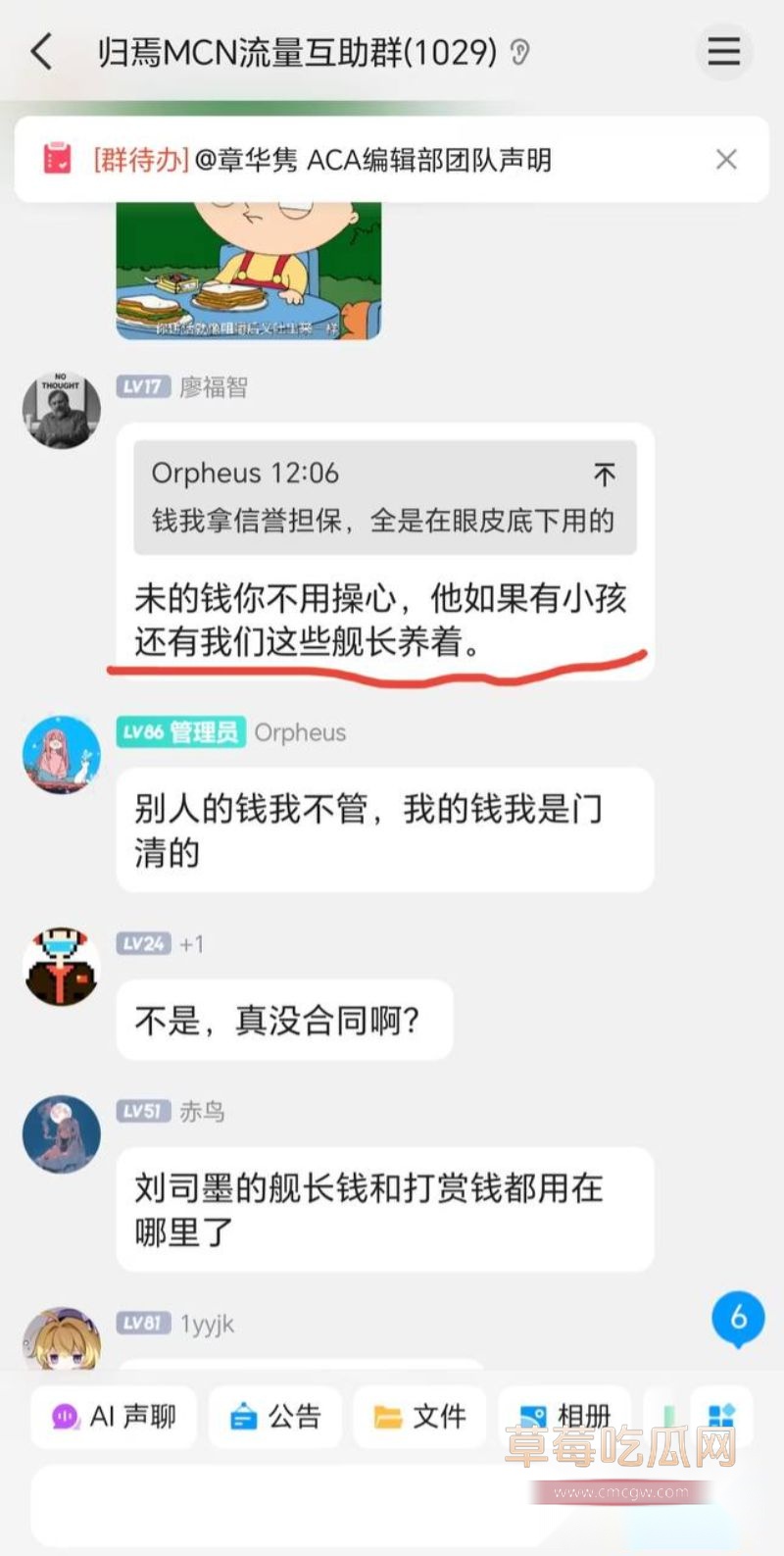Tap the red clipboard icon on the 群待办 banner

(56, 159)
